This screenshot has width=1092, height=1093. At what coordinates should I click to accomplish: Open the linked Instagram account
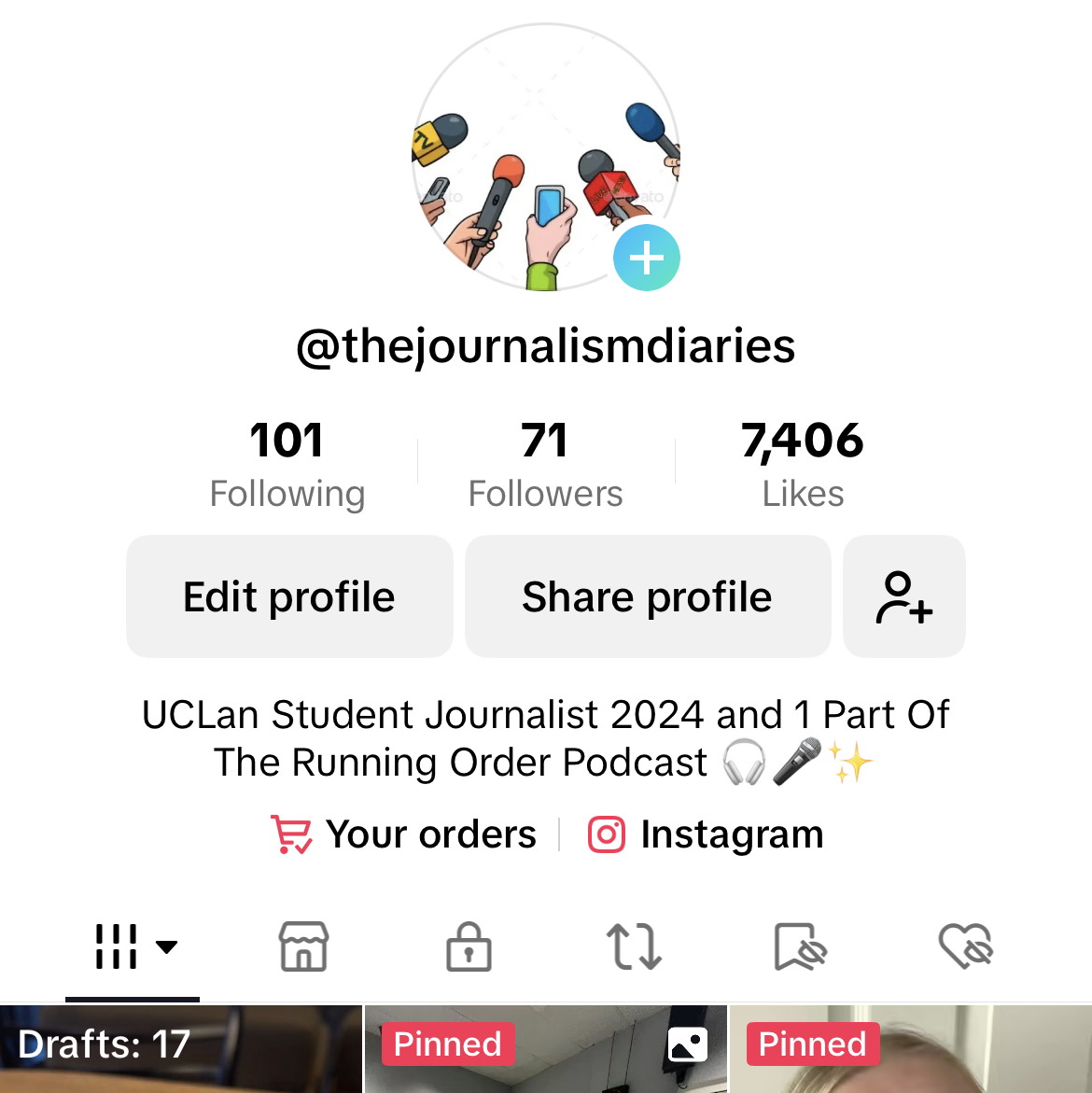coord(707,834)
